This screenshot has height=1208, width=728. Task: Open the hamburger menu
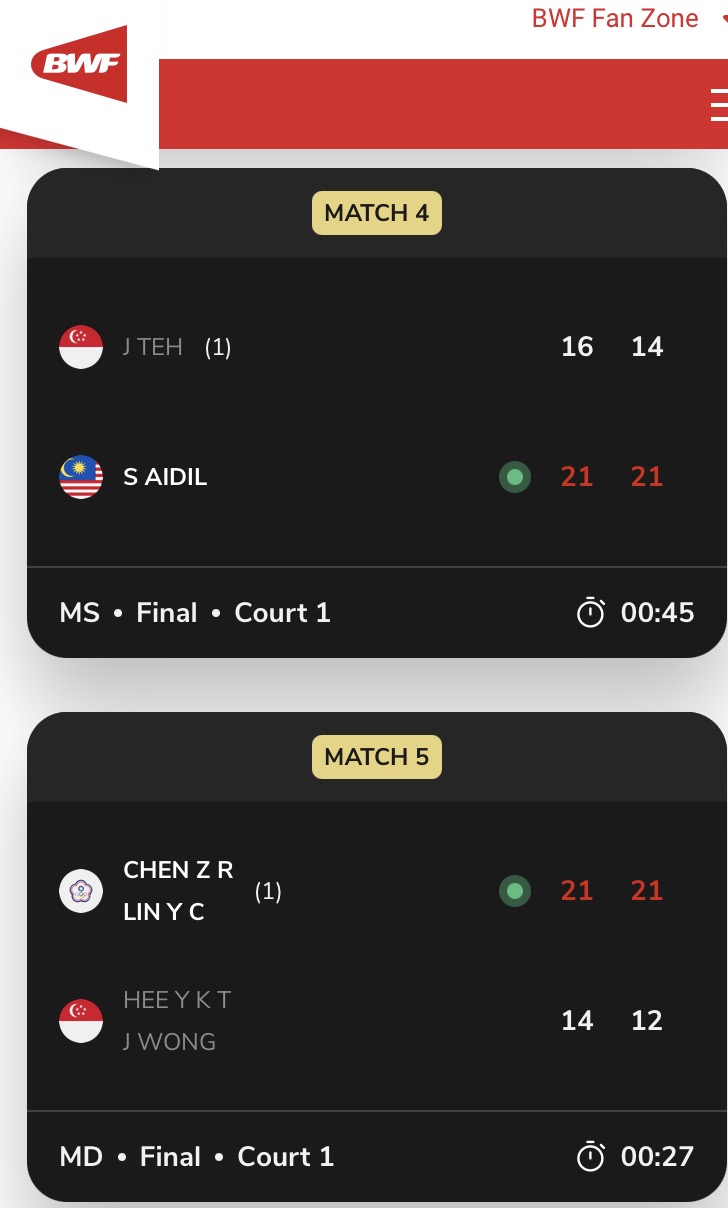[x=718, y=104]
